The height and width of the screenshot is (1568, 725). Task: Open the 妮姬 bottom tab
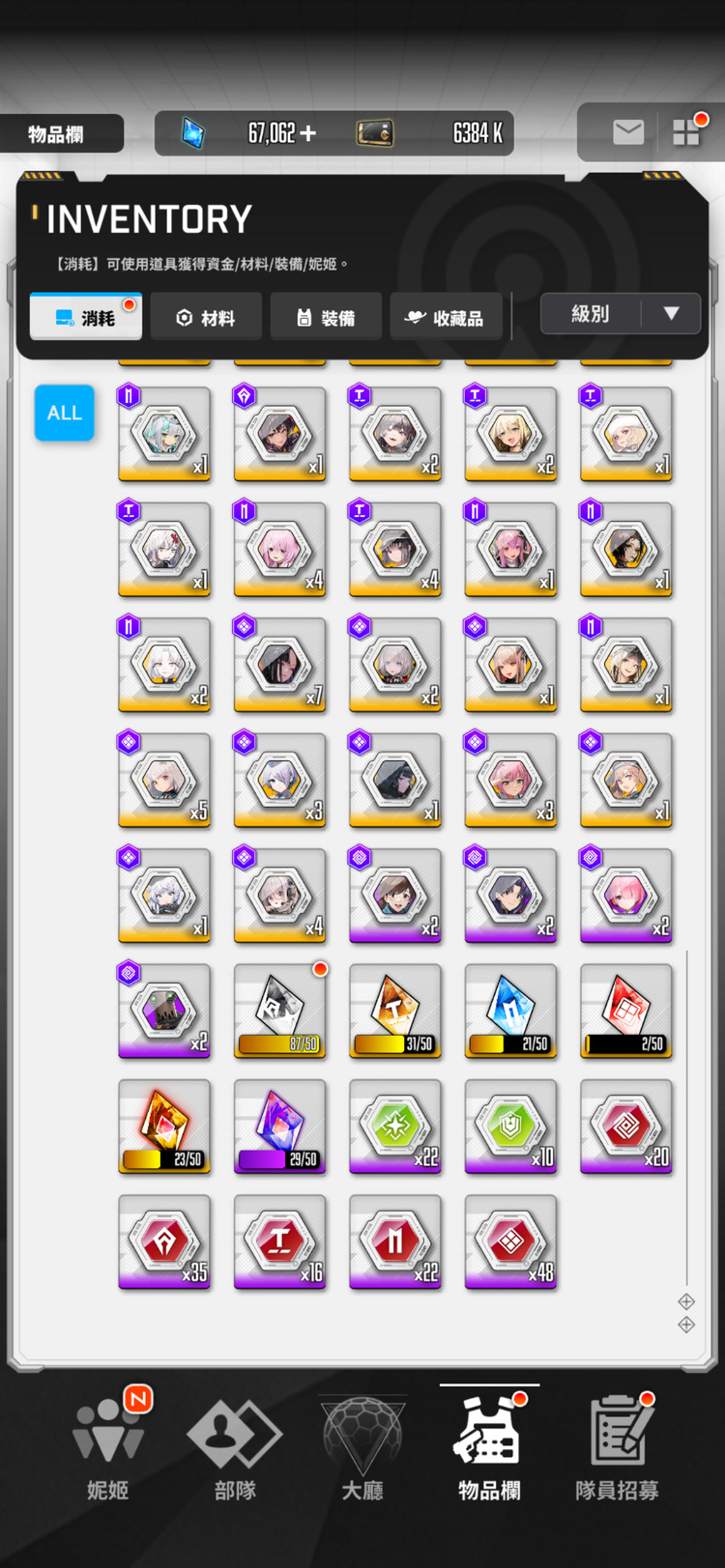[x=107, y=1446]
